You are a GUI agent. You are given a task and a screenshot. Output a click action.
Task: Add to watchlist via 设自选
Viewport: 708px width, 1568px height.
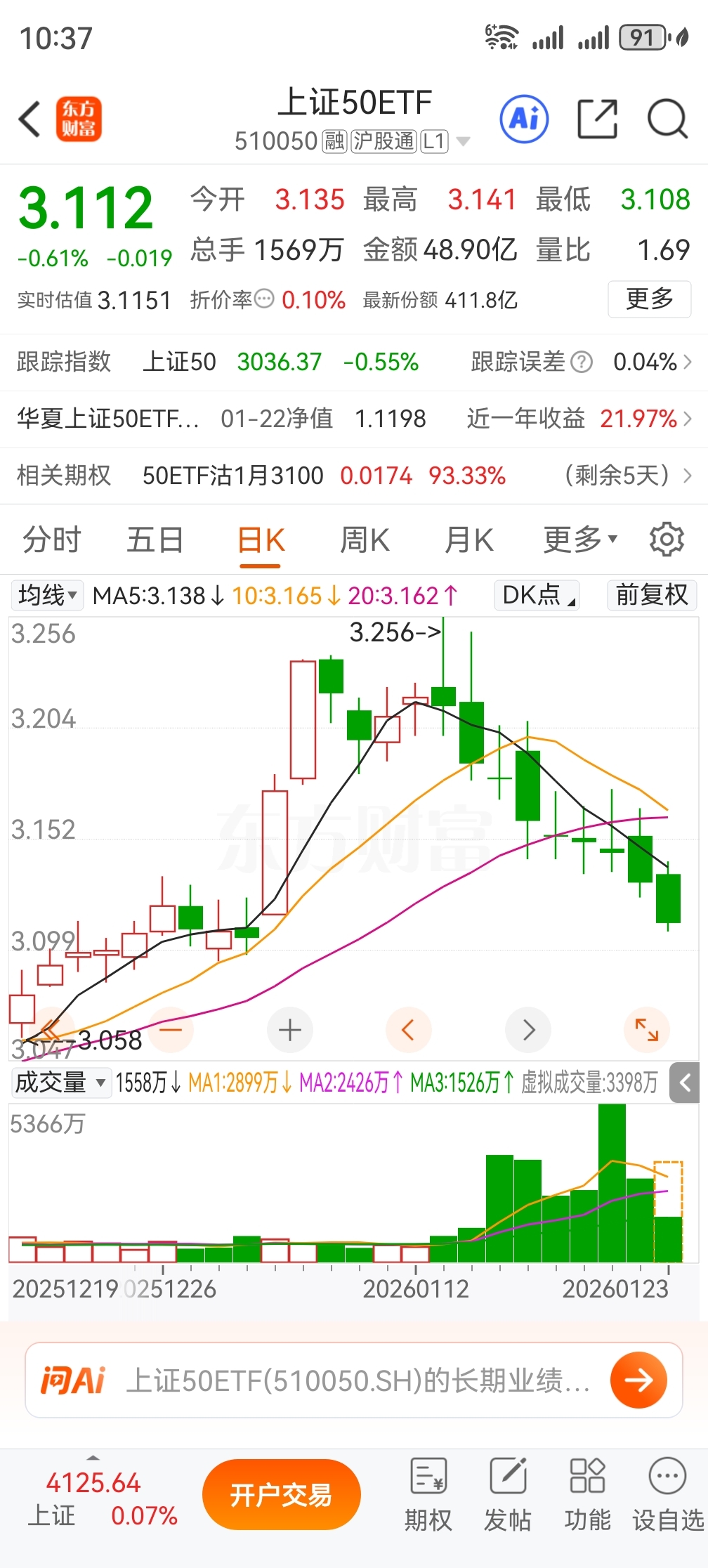click(x=667, y=1494)
